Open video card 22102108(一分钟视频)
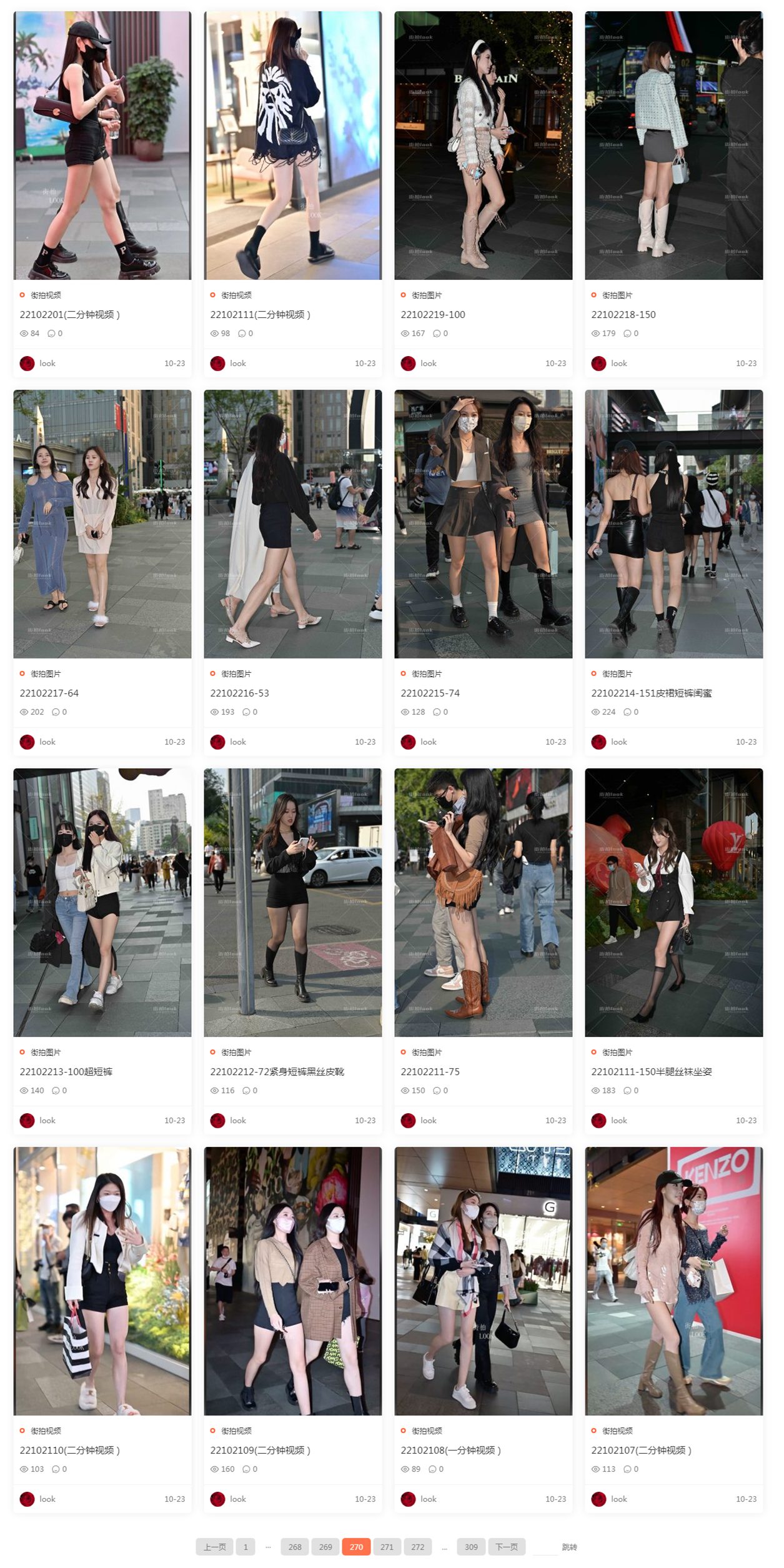 coord(450,1450)
